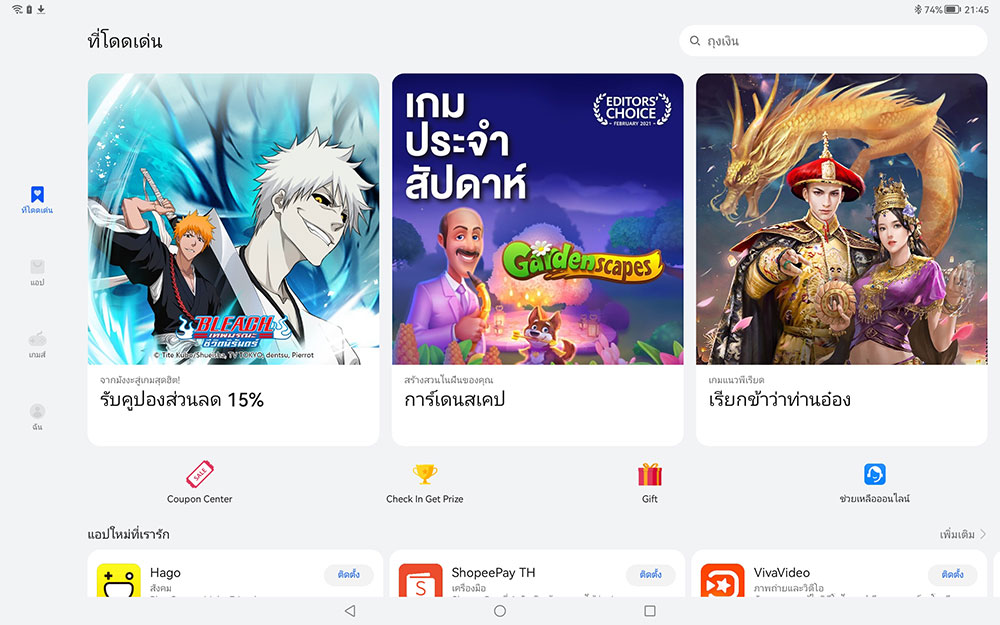The width and height of the screenshot is (1000, 625).
Task: Open the ฉัน profile tab
Action: coord(37,416)
